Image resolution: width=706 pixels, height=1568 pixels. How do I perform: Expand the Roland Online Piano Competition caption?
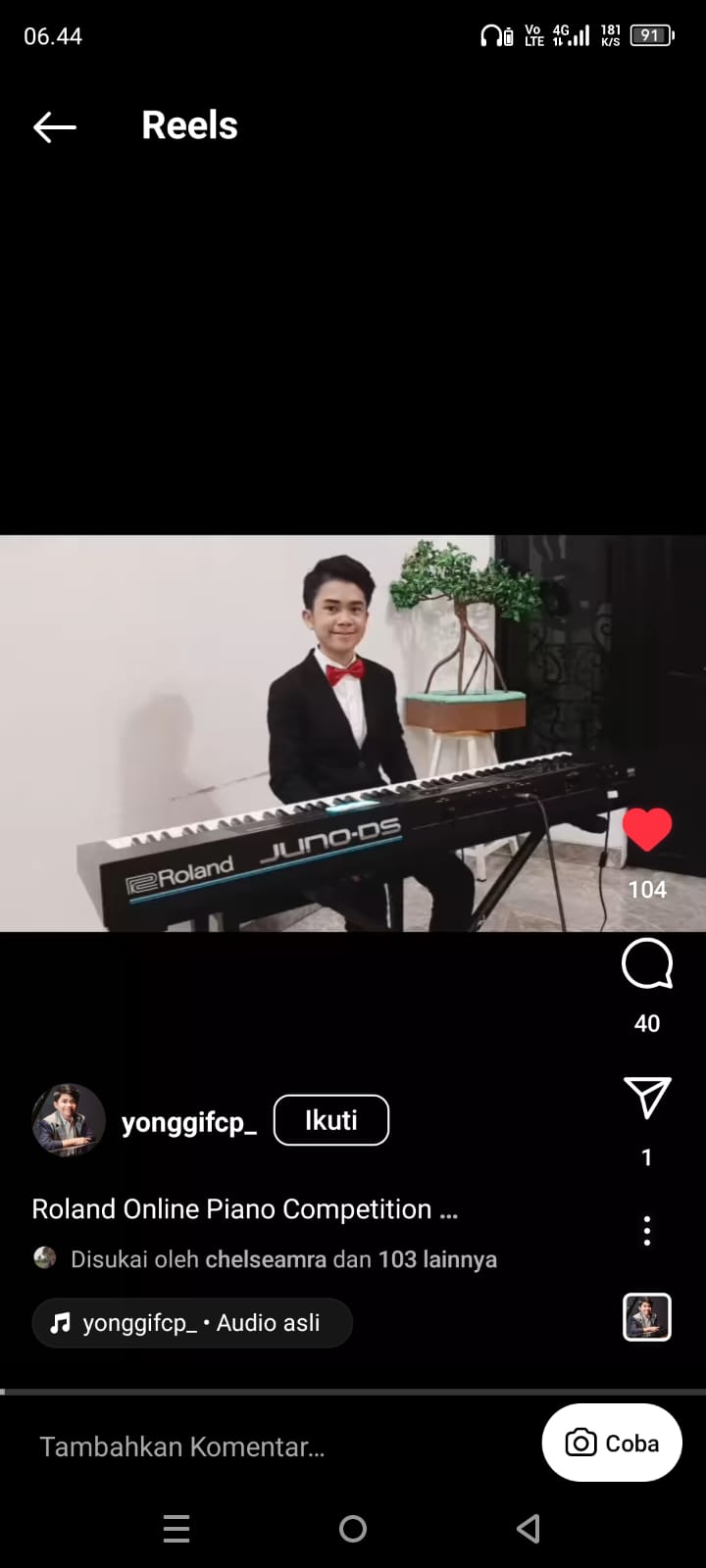click(245, 1209)
